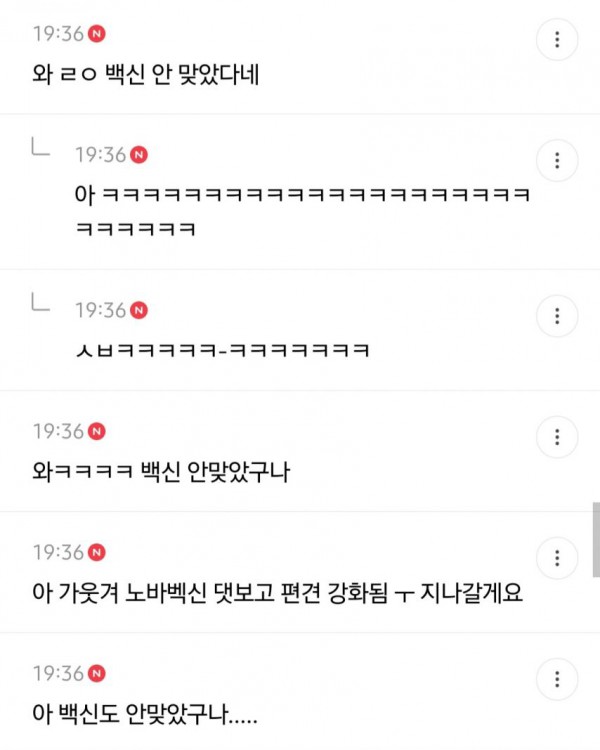Open the three-dot menu on reply '아 ㅋㅋㅋㅋ'
Image resolution: width=600 pixels, height=750 pixels.
tap(557, 160)
